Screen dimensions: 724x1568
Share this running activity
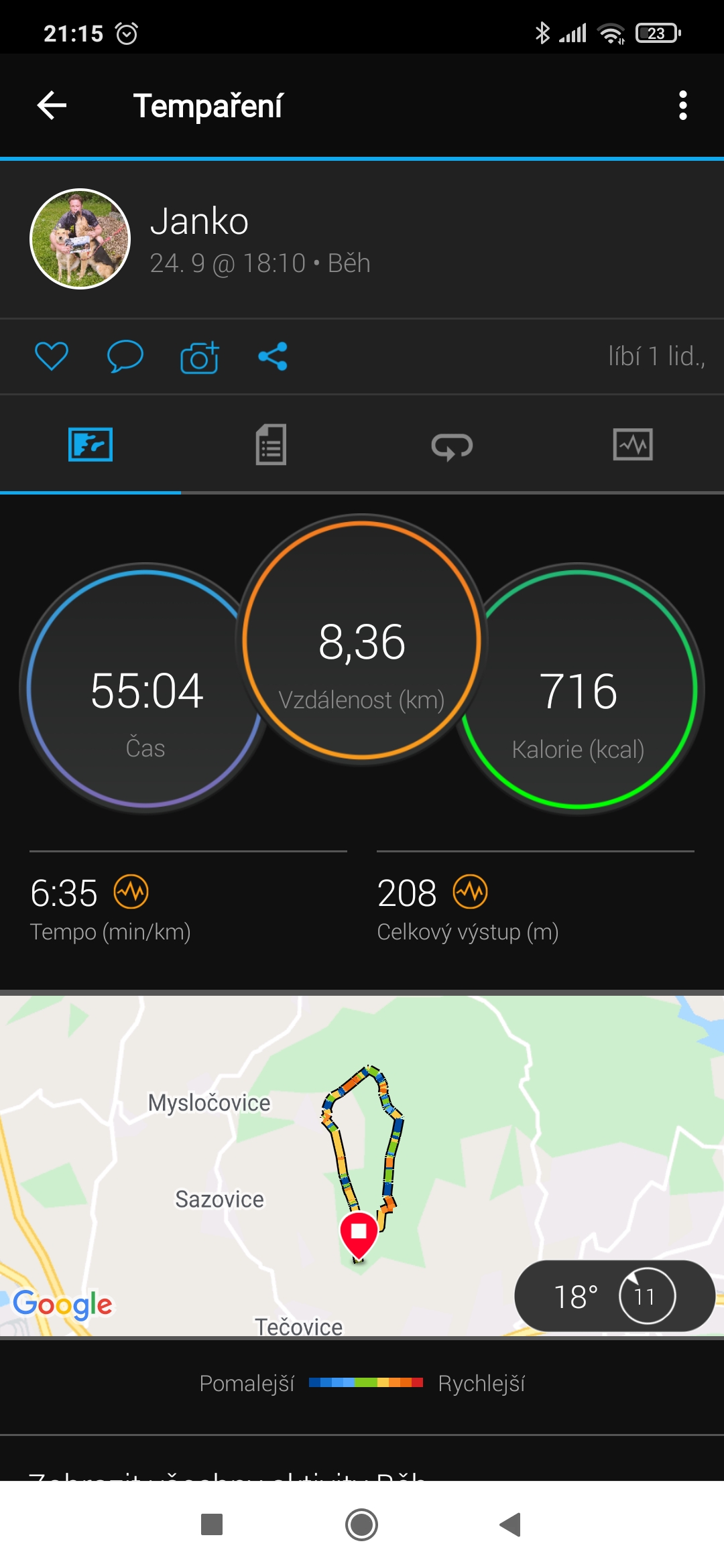(x=273, y=356)
